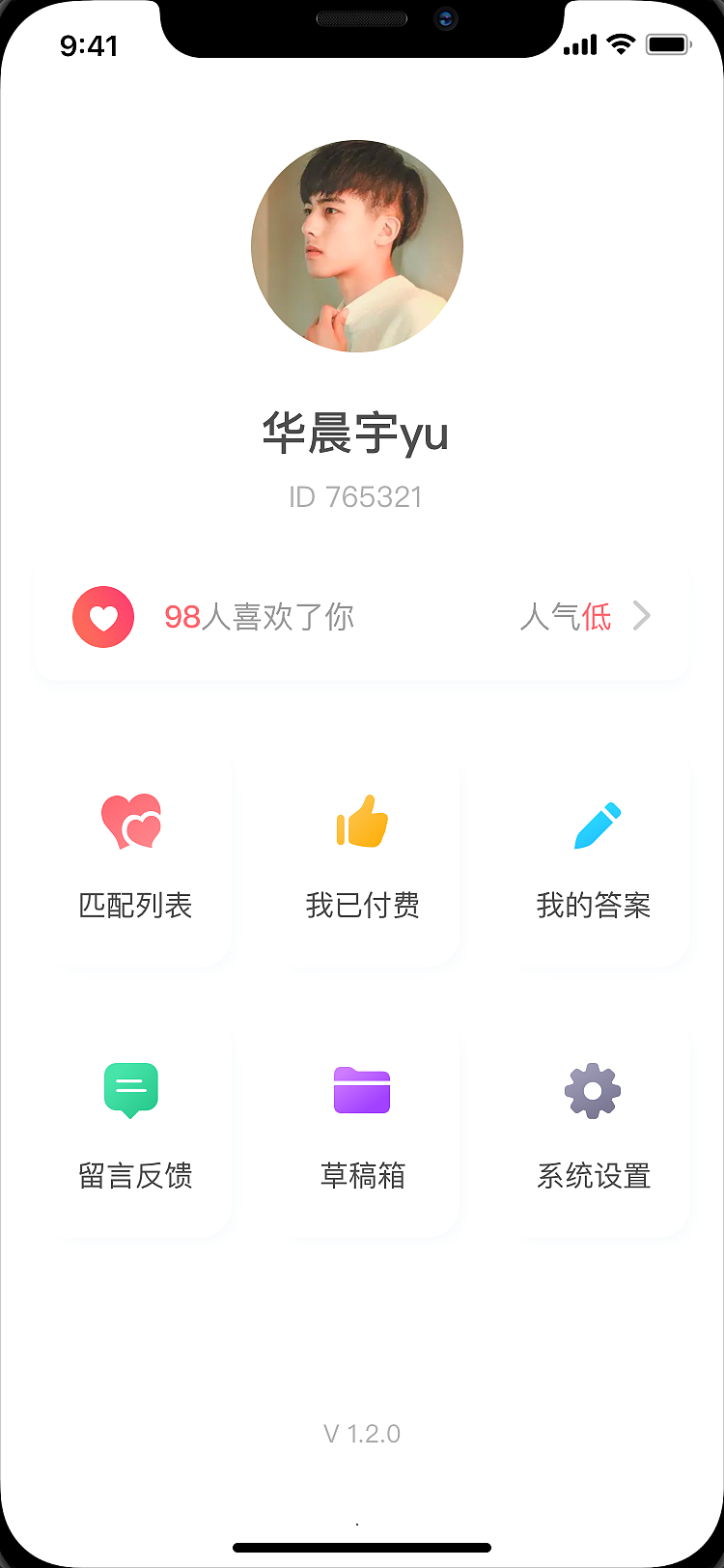Tap the round heart icon on likes card

103,616
